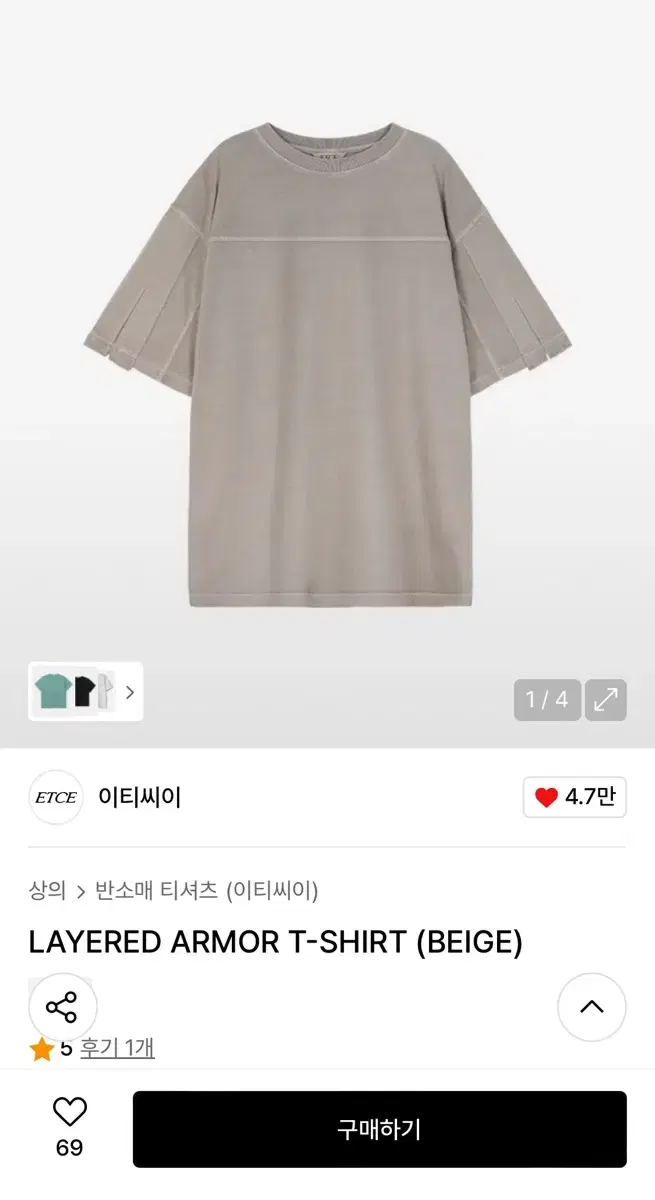This screenshot has width=655, height=1200.
Task: Jump back to top of page
Action: click(x=591, y=1007)
